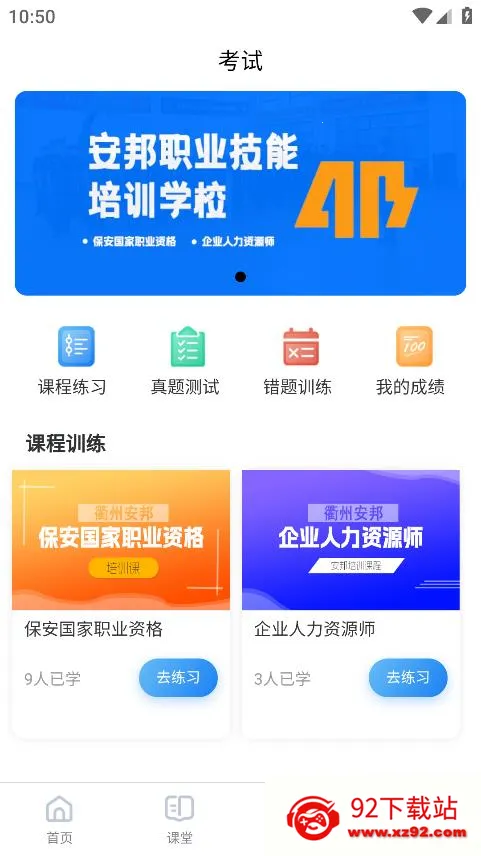481x856 pixels.
Task: Tap the 安邦职业技能培训学校 banner
Action: [x=240, y=193]
